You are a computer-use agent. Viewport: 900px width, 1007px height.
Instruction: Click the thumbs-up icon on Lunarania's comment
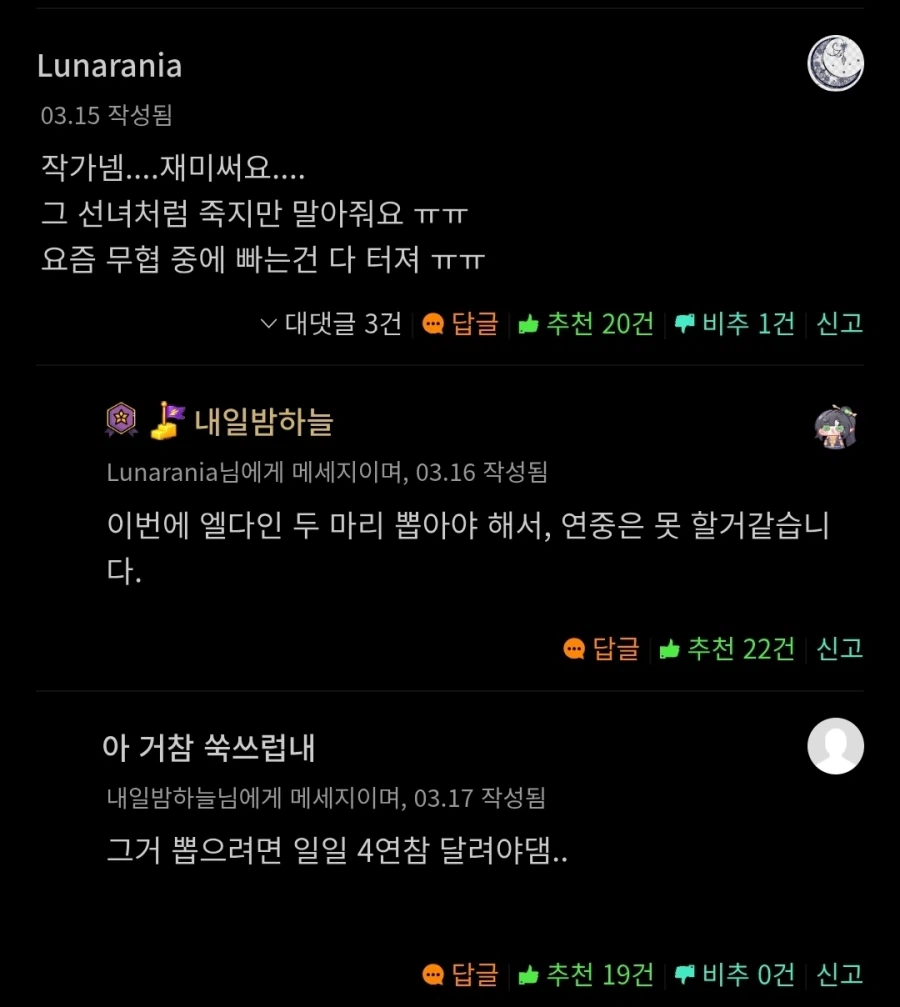click(529, 323)
